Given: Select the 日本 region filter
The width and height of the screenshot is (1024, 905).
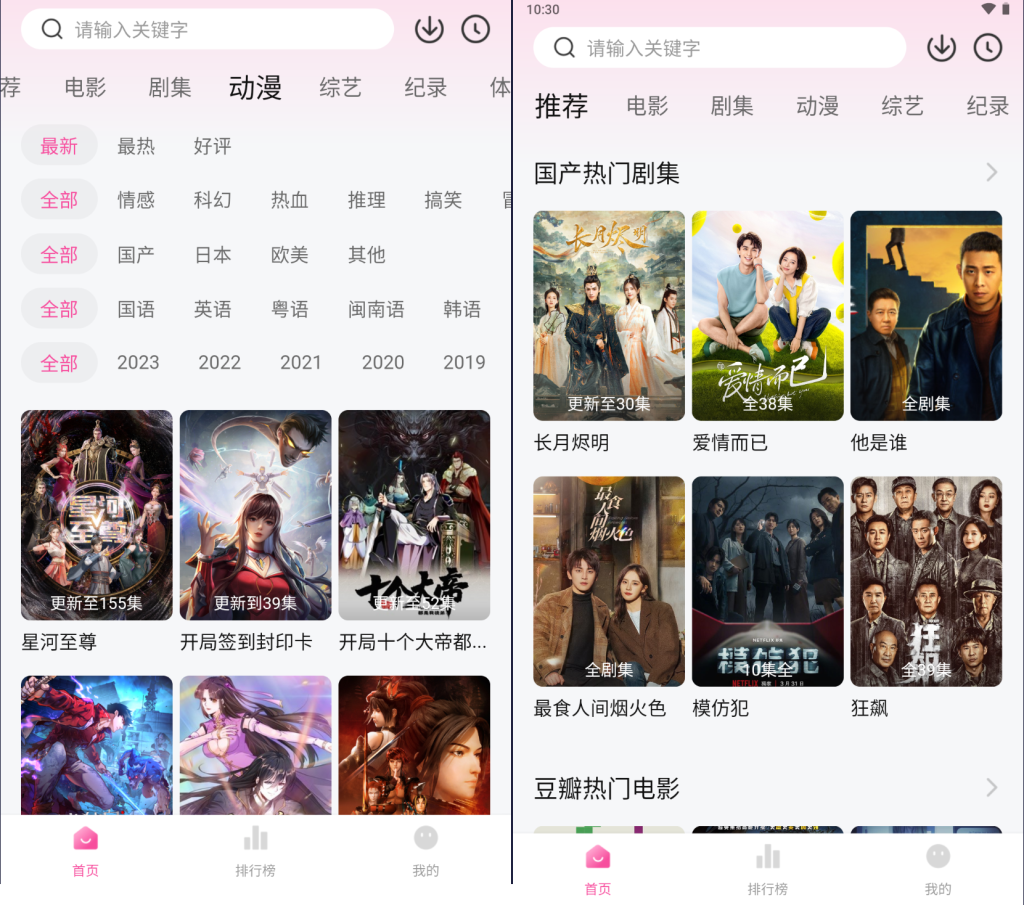Looking at the screenshot, I should [x=212, y=255].
